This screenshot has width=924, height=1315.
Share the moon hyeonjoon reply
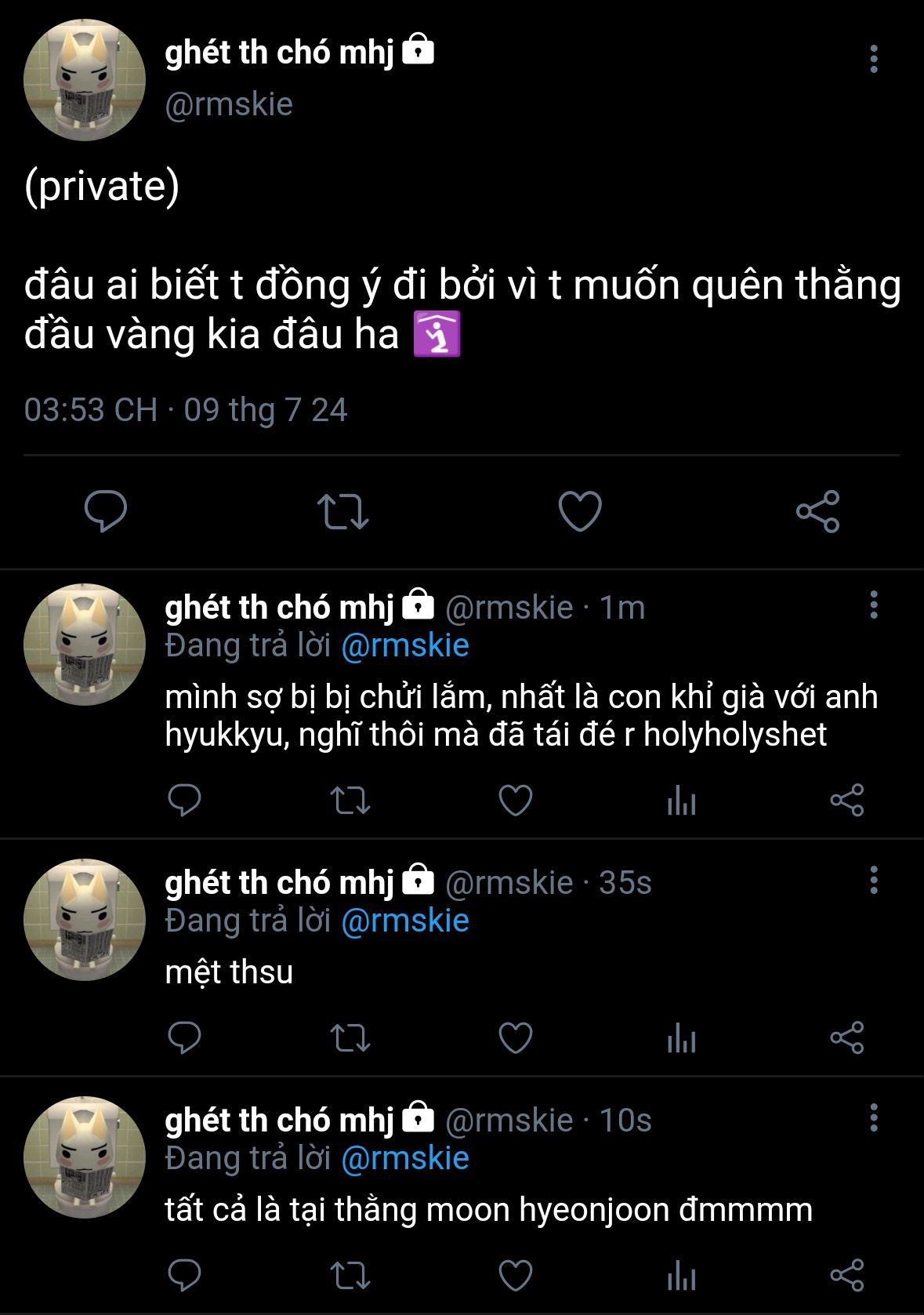[846, 1275]
